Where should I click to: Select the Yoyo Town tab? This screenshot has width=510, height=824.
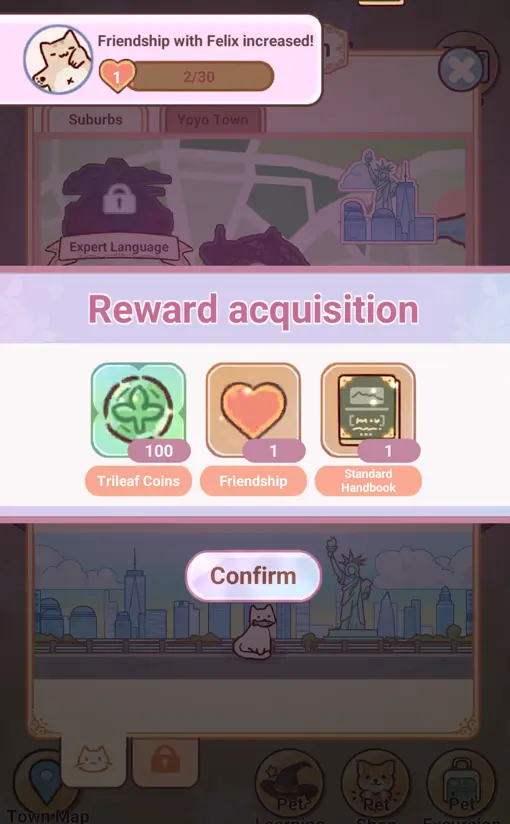[212, 119]
